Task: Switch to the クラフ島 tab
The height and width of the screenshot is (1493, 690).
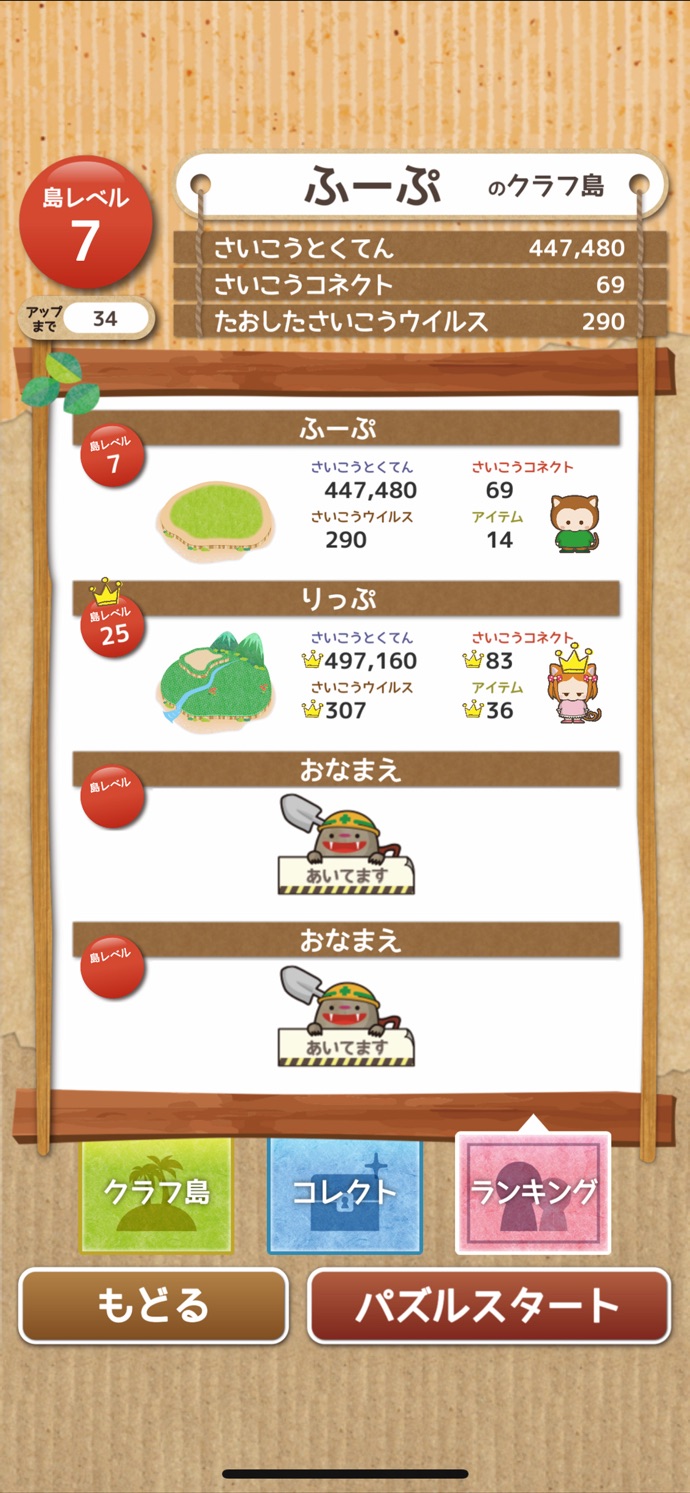Action: click(156, 1194)
